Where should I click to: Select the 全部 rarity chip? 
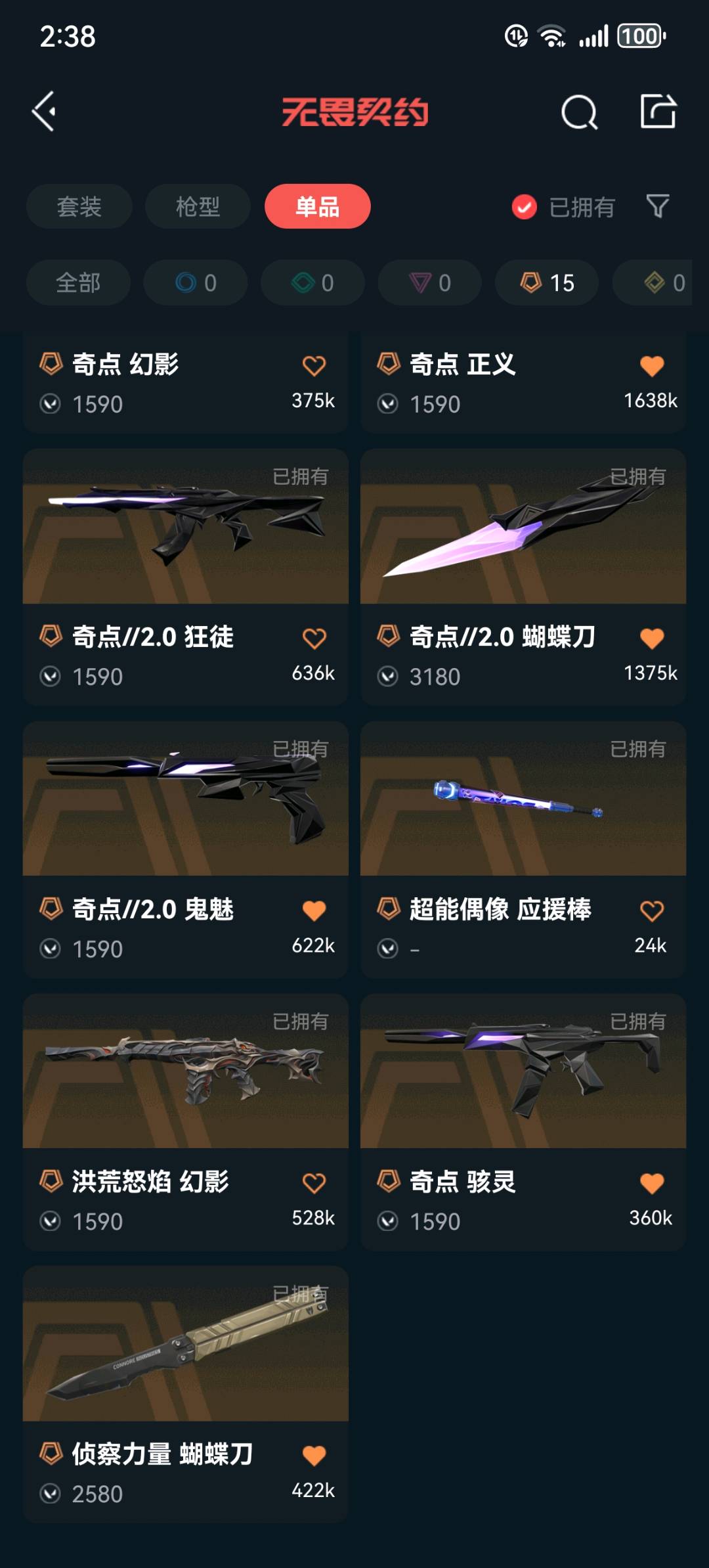pos(78,283)
